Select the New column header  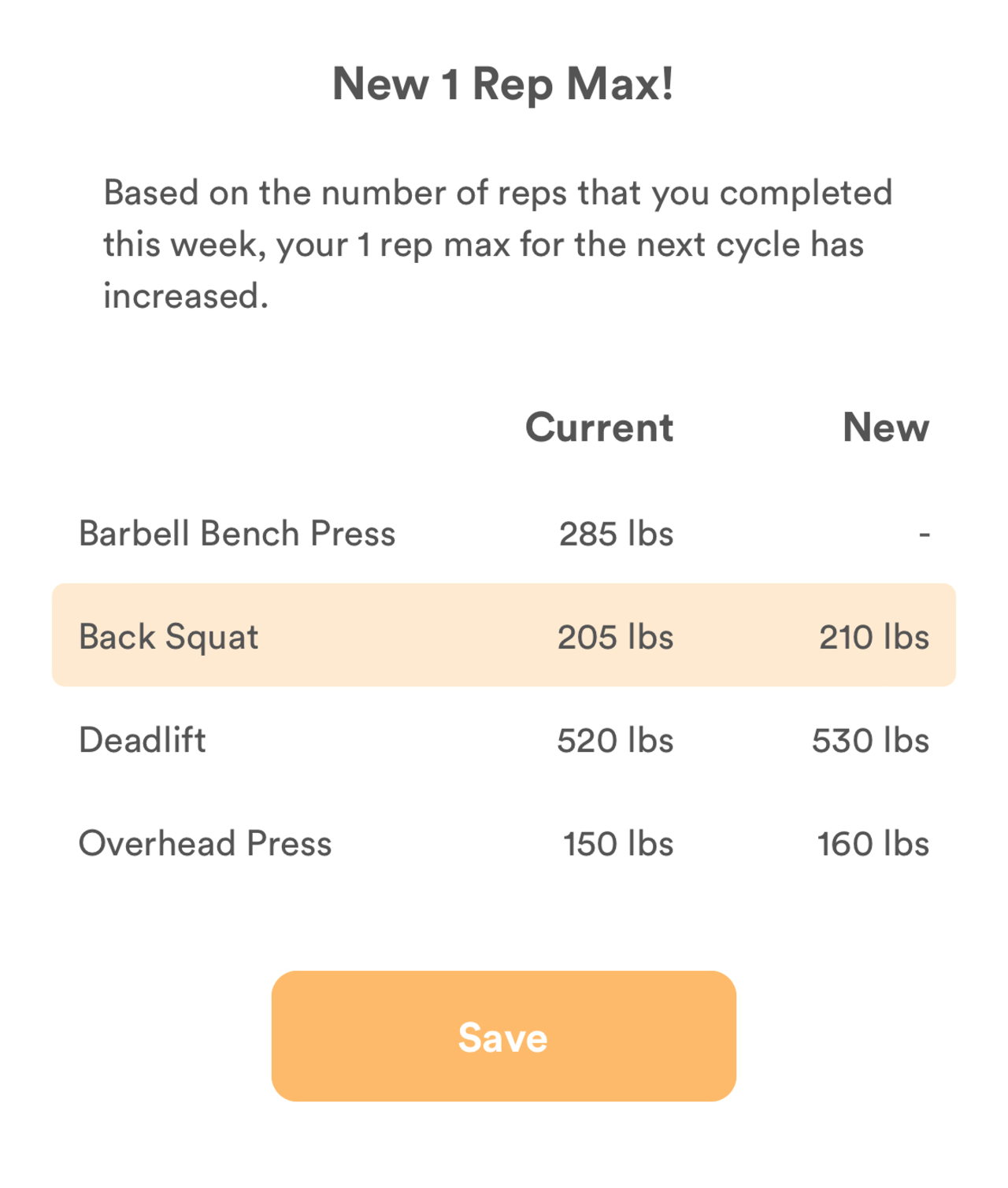click(x=885, y=427)
